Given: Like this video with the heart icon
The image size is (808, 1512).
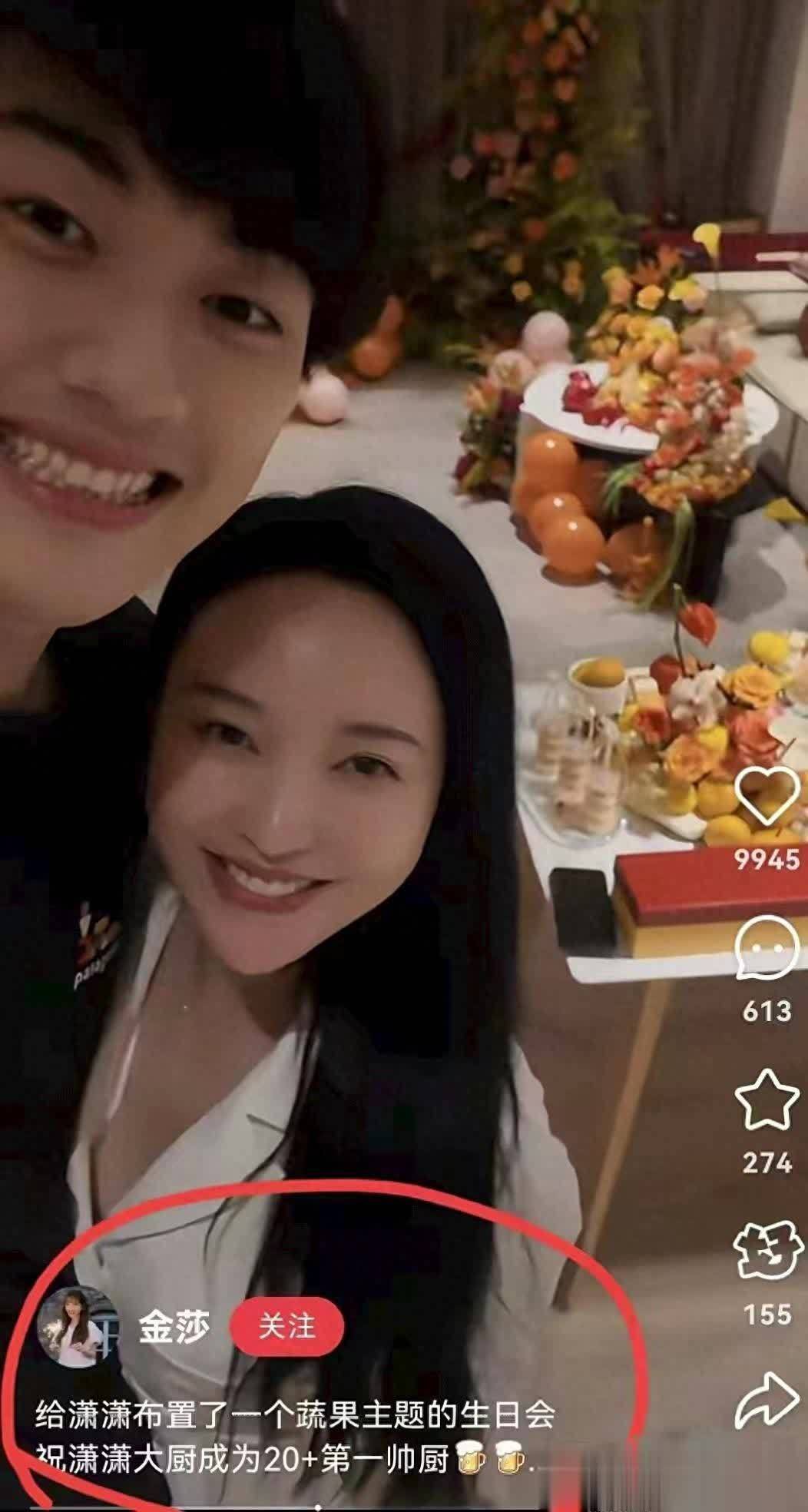Looking at the screenshot, I should (767, 797).
